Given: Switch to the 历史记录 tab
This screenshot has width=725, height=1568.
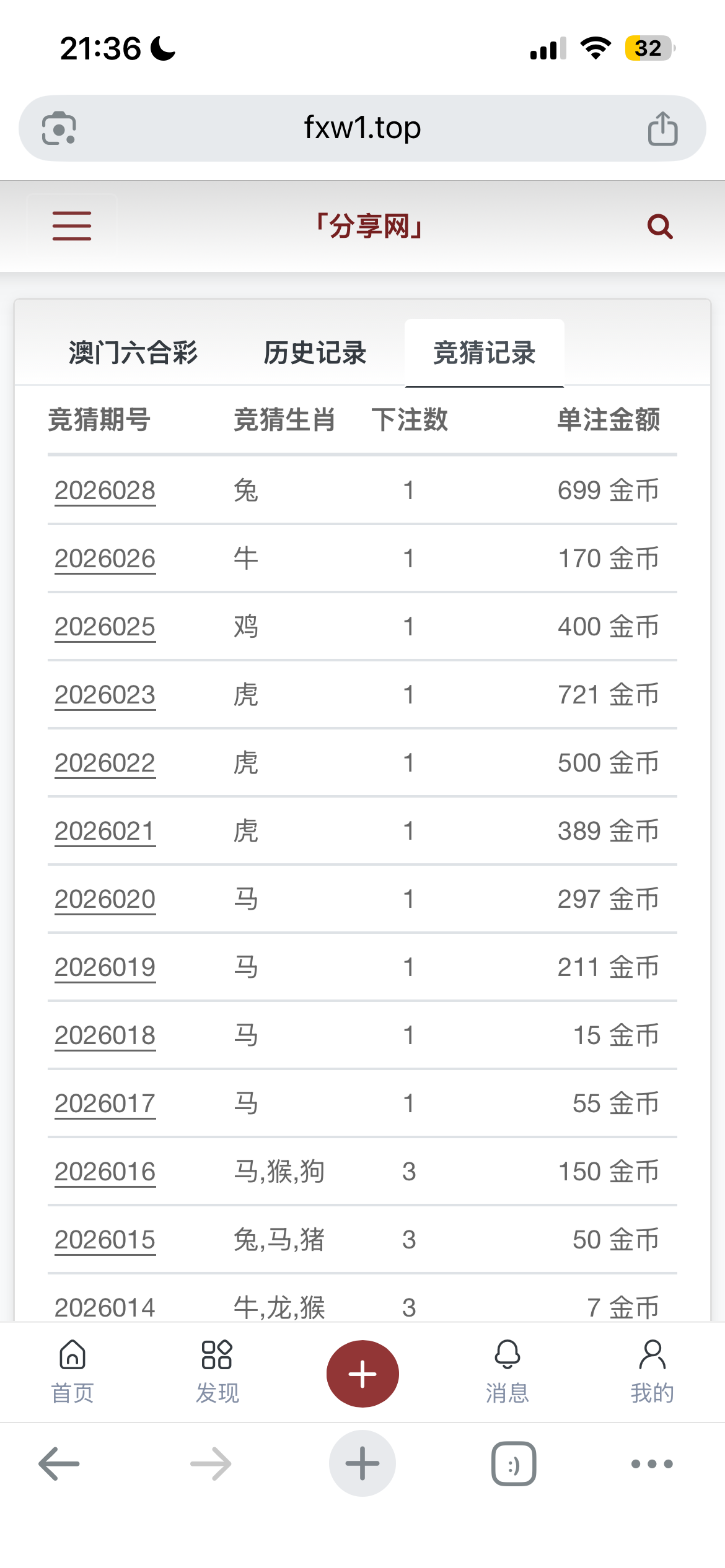Looking at the screenshot, I should [x=315, y=353].
